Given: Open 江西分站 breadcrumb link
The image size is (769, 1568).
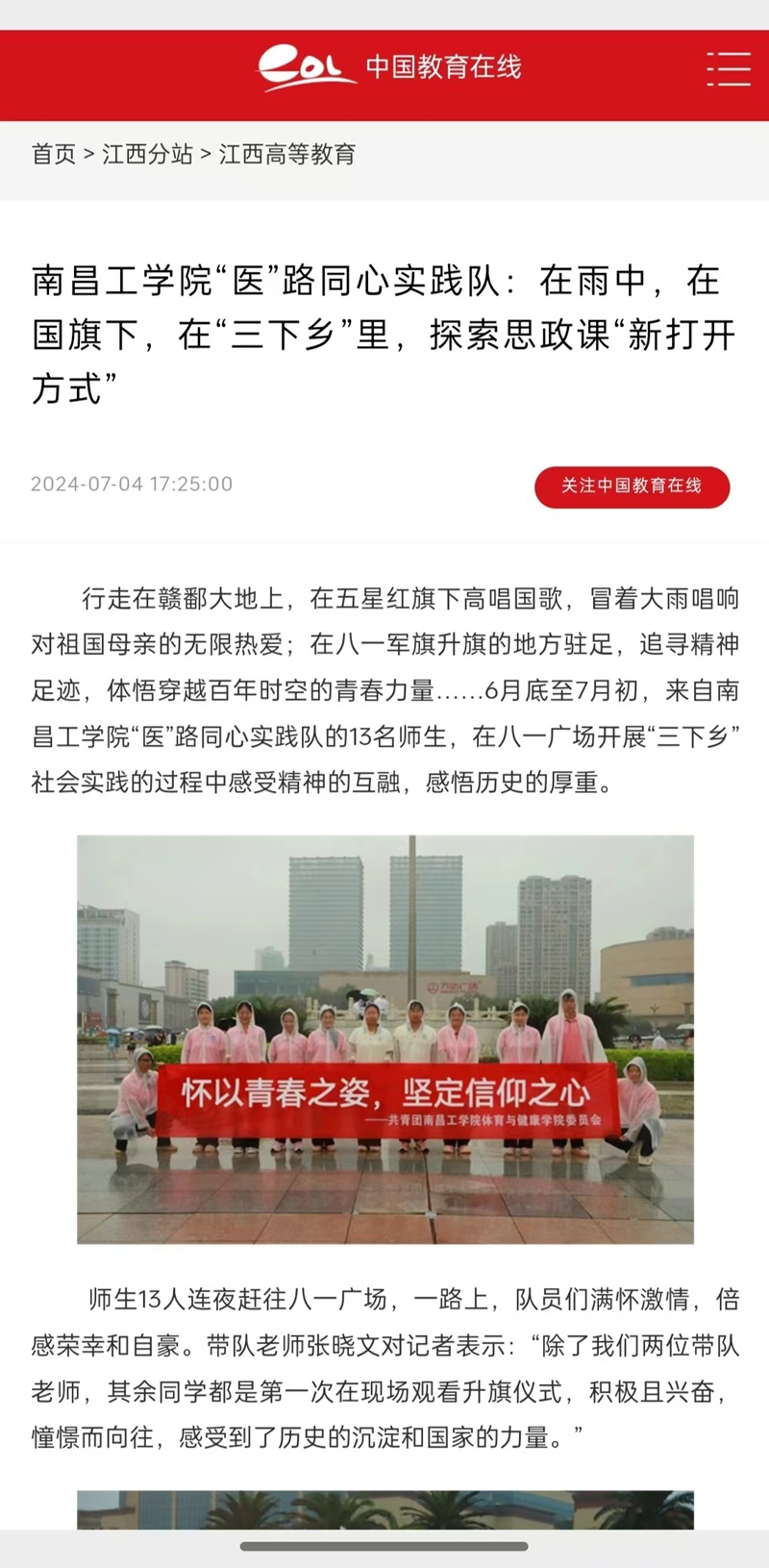Looking at the screenshot, I should [x=148, y=154].
